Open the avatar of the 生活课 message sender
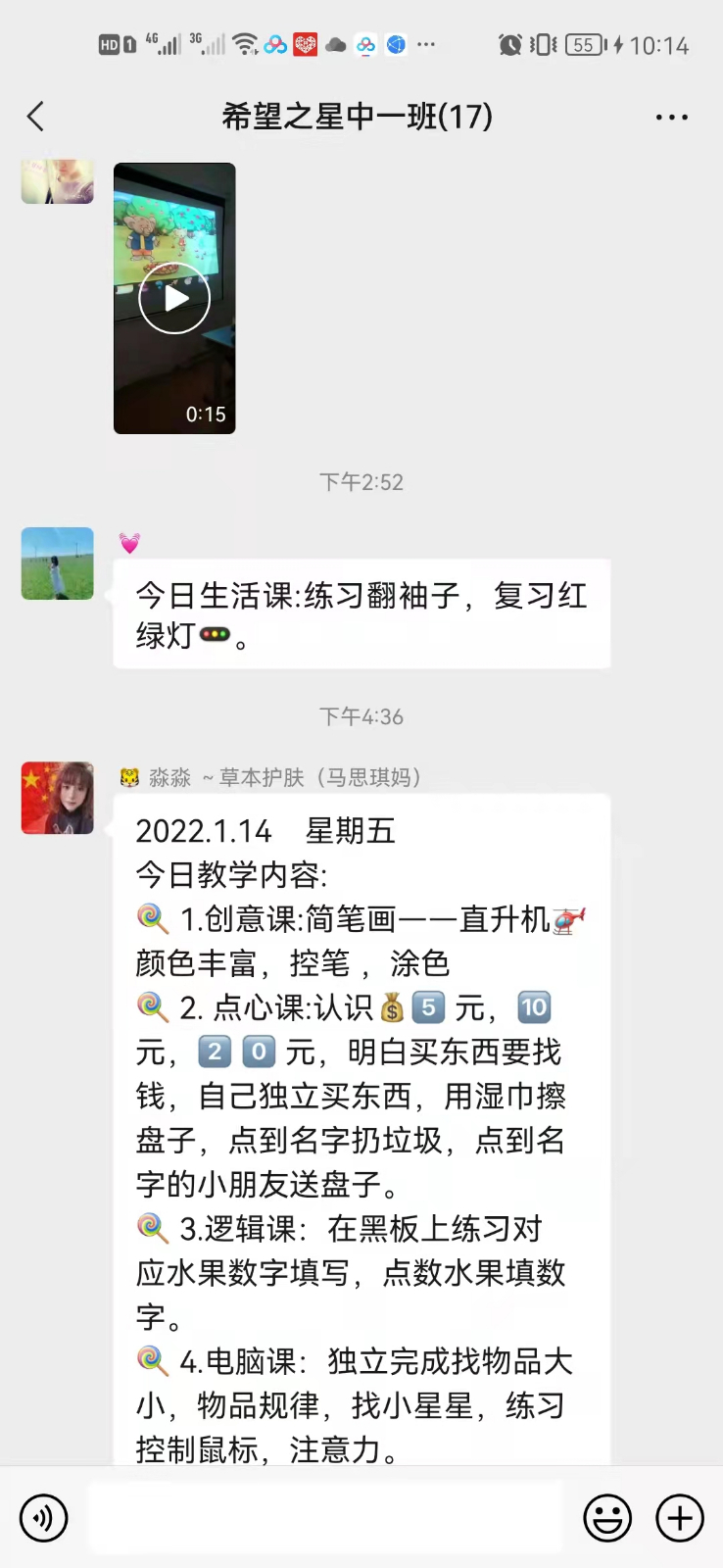The image size is (723, 1568). pyautogui.click(x=58, y=563)
